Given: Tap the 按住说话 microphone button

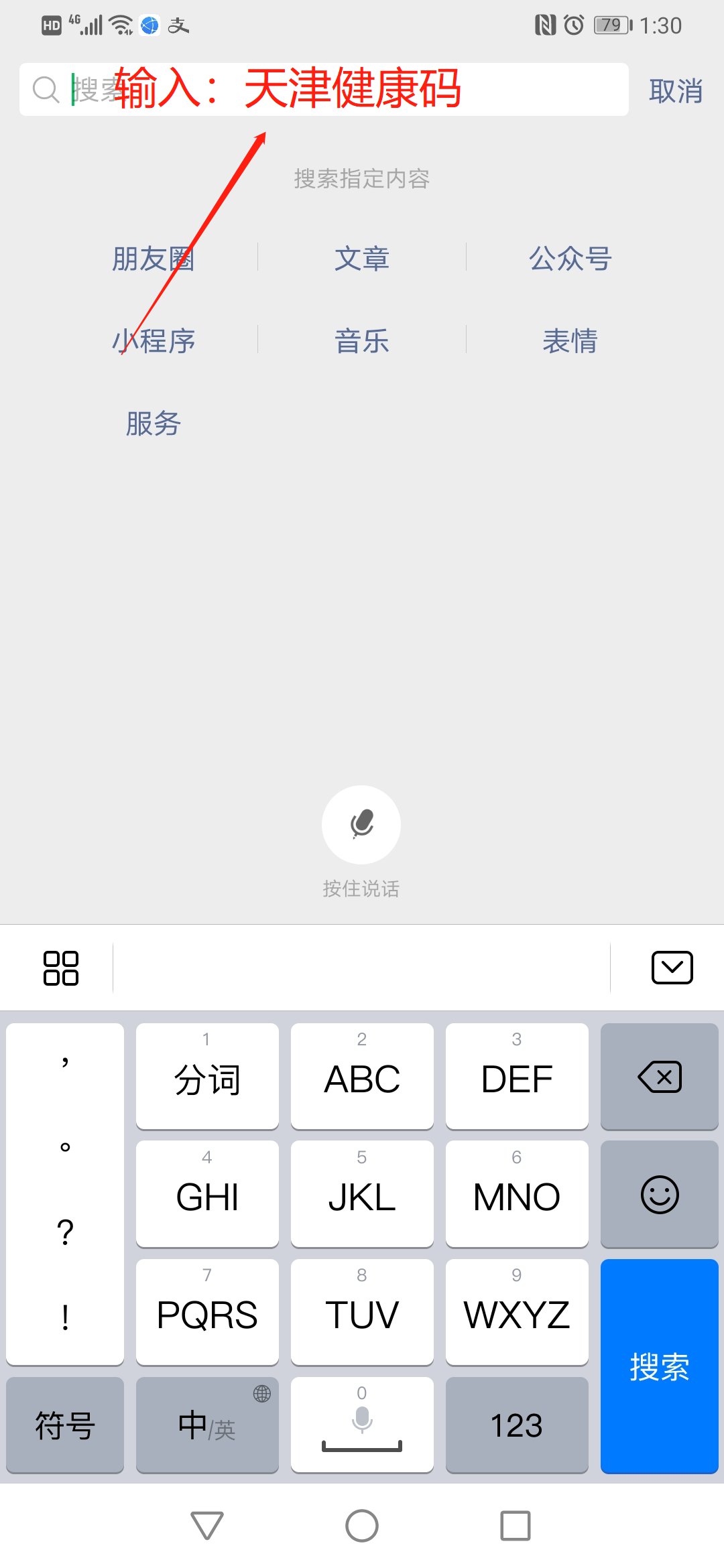Looking at the screenshot, I should (361, 824).
